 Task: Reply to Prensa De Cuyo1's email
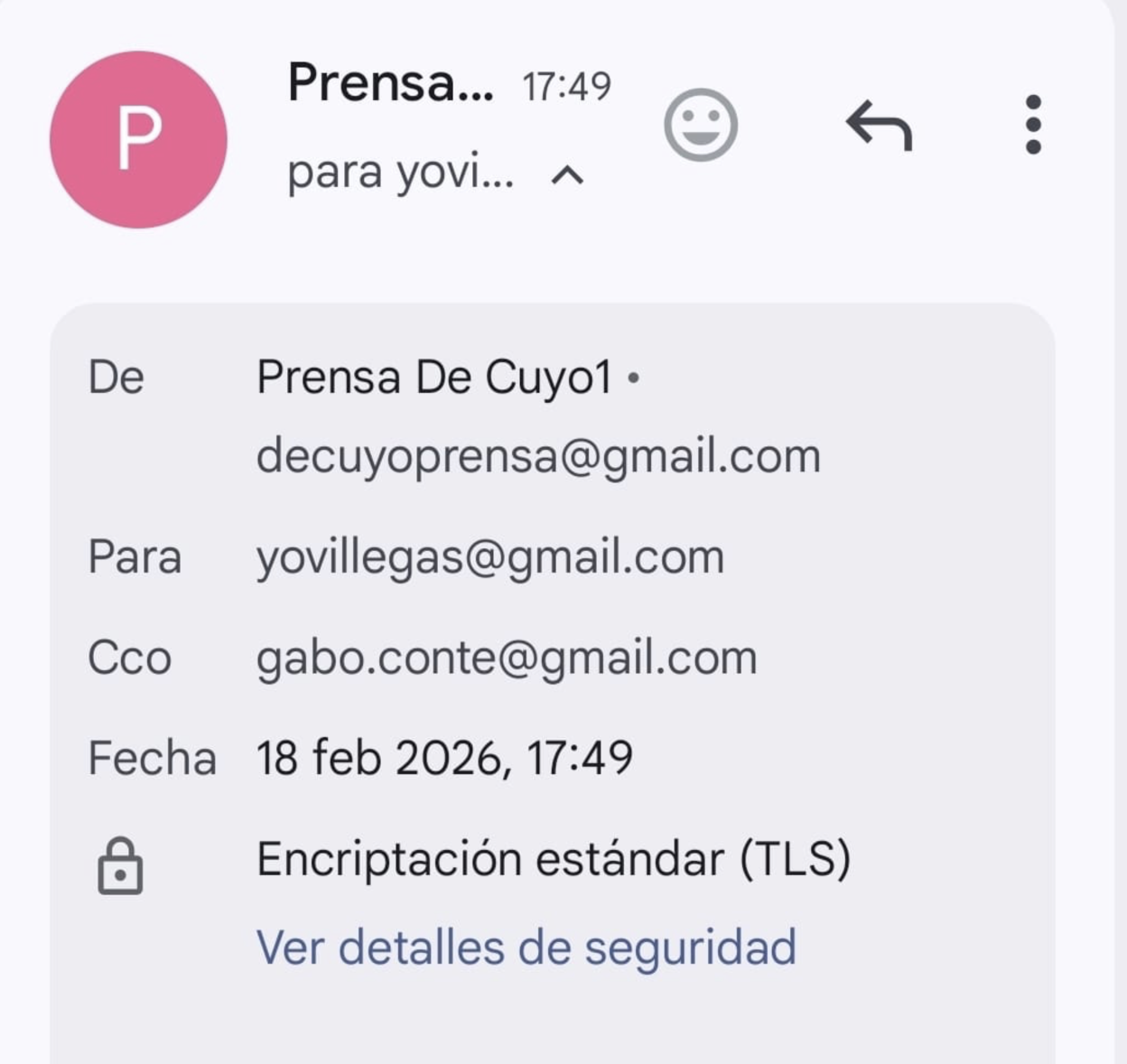879,125
